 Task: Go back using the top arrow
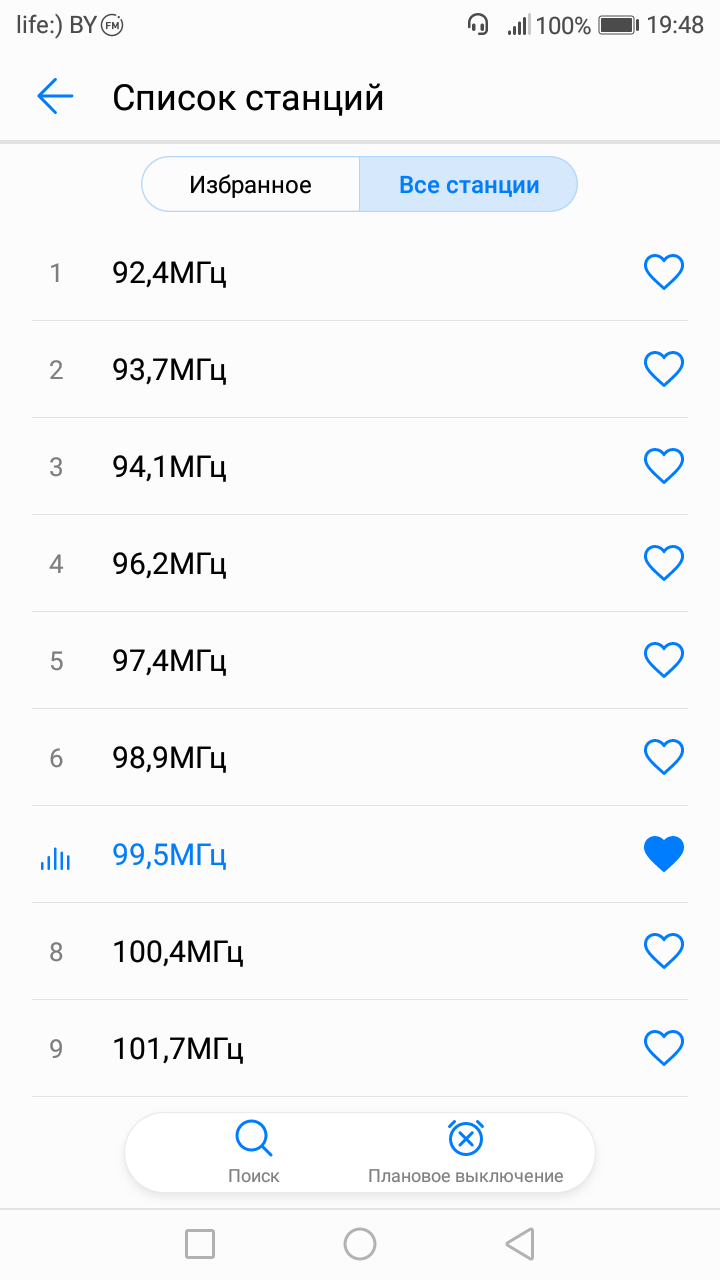[55, 97]
